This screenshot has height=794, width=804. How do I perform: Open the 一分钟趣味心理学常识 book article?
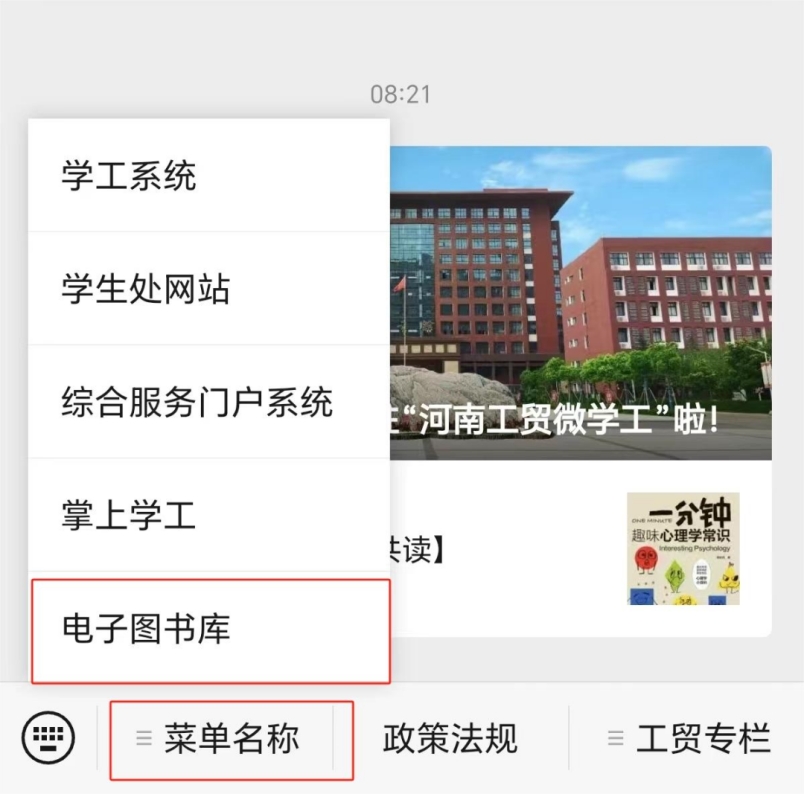(x=682, y=548)
